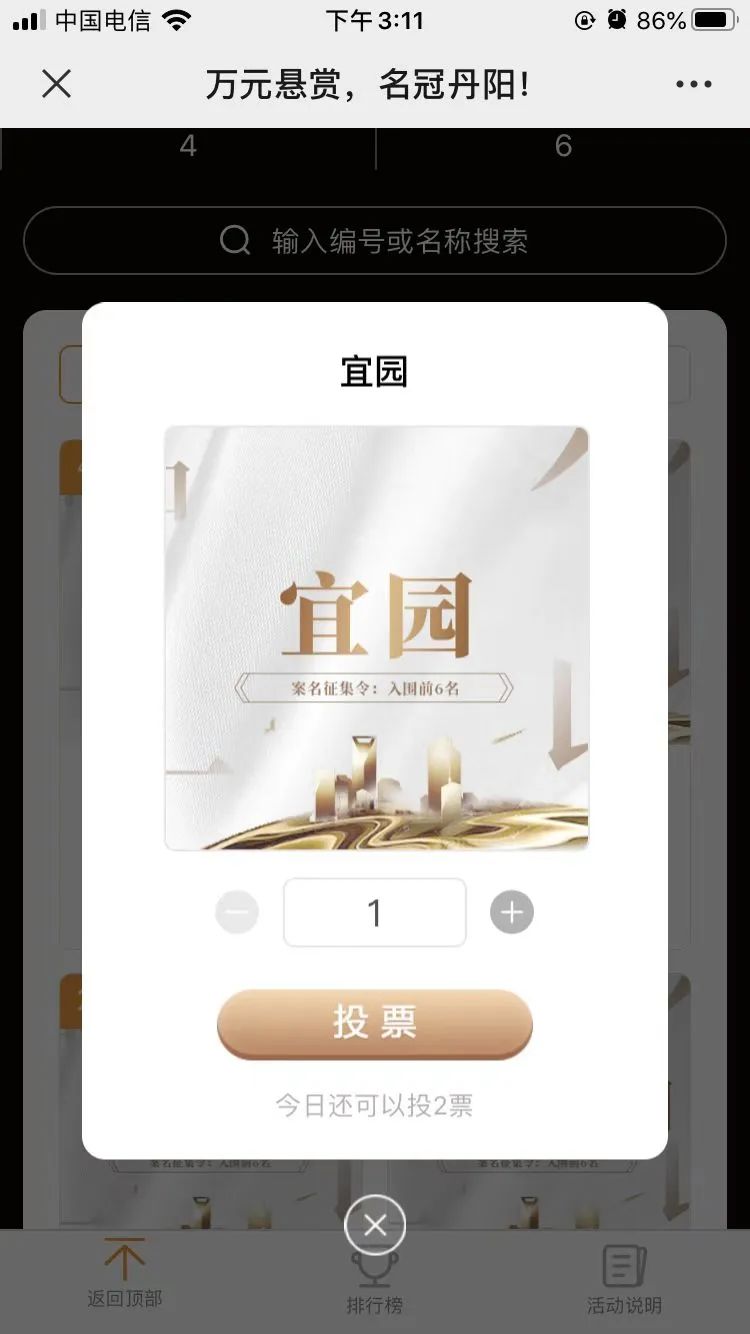Open the three-dot overflow menu

point(693,85)
